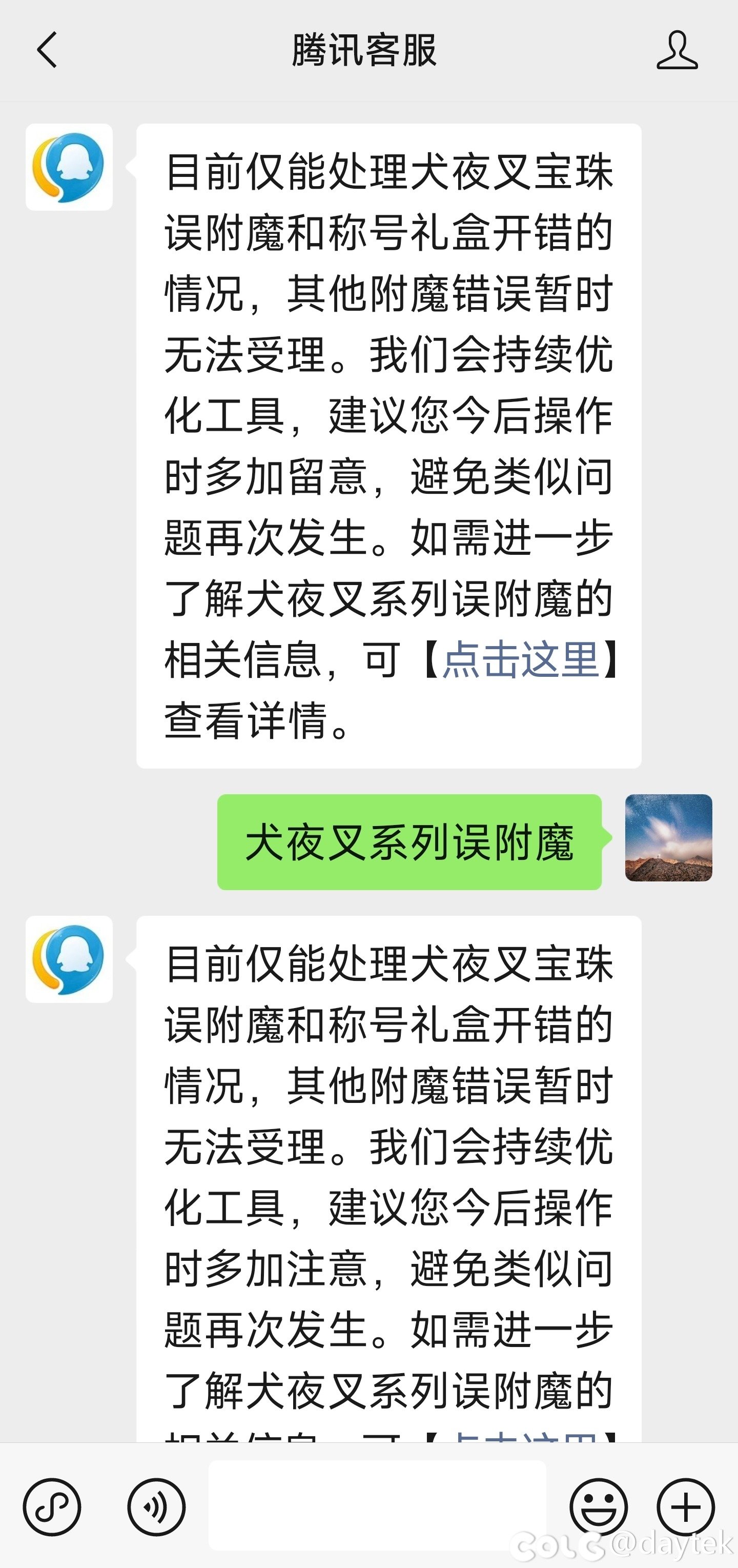738x1568 pixels.
Task: Tap the 腾讯客服 avatar beside the first message
Action: pos(69,167)
